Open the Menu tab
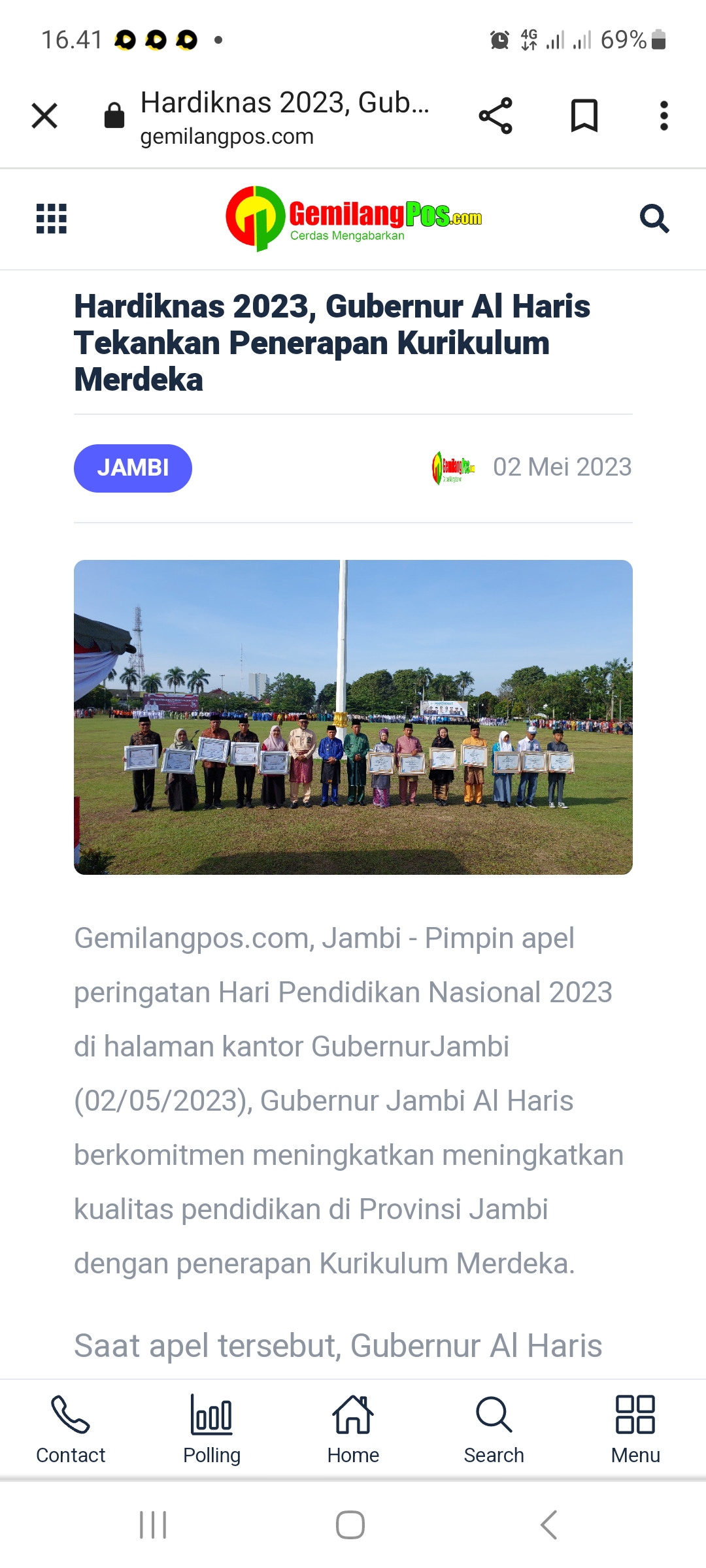706x1568 pixels. tap(635, 1429)
